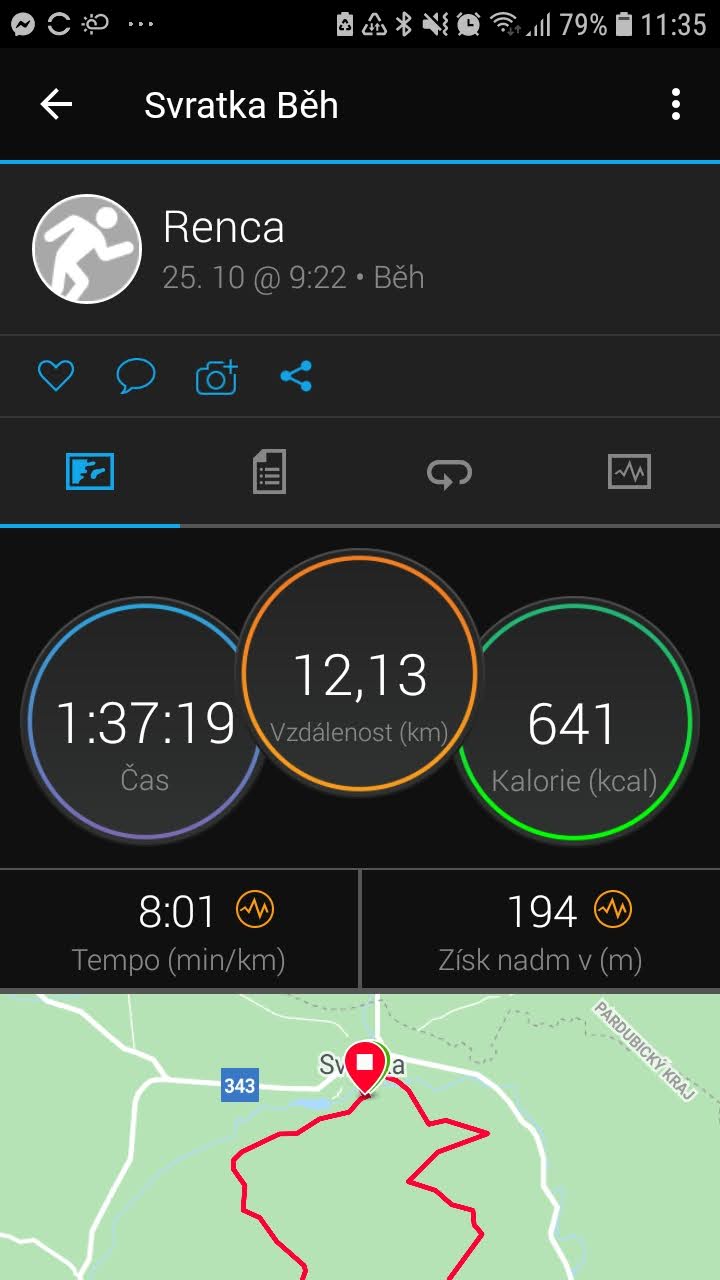Go back from Svratka Běh activity
Viewport: 720px width, 1280px height.
[x=56, y=104]
